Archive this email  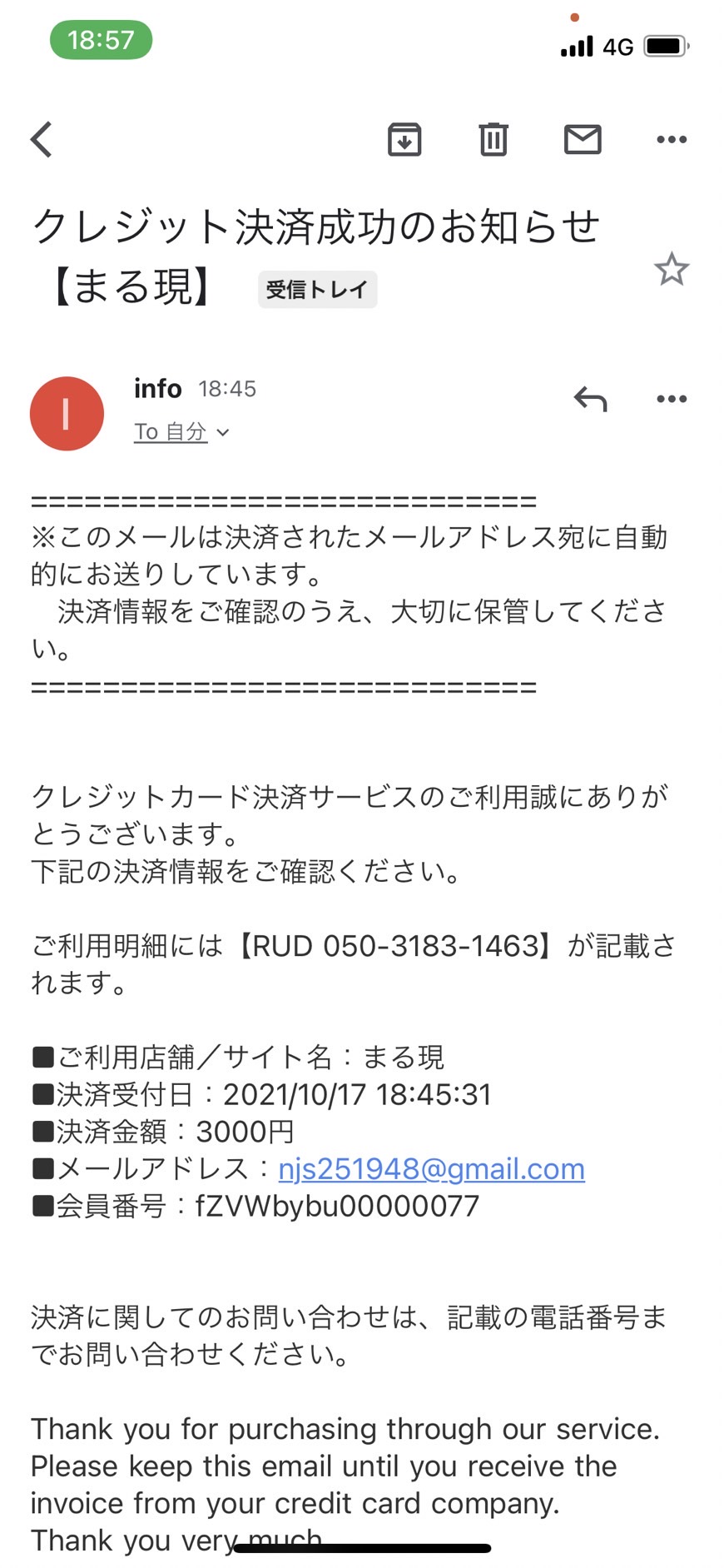tap(404, 139)
